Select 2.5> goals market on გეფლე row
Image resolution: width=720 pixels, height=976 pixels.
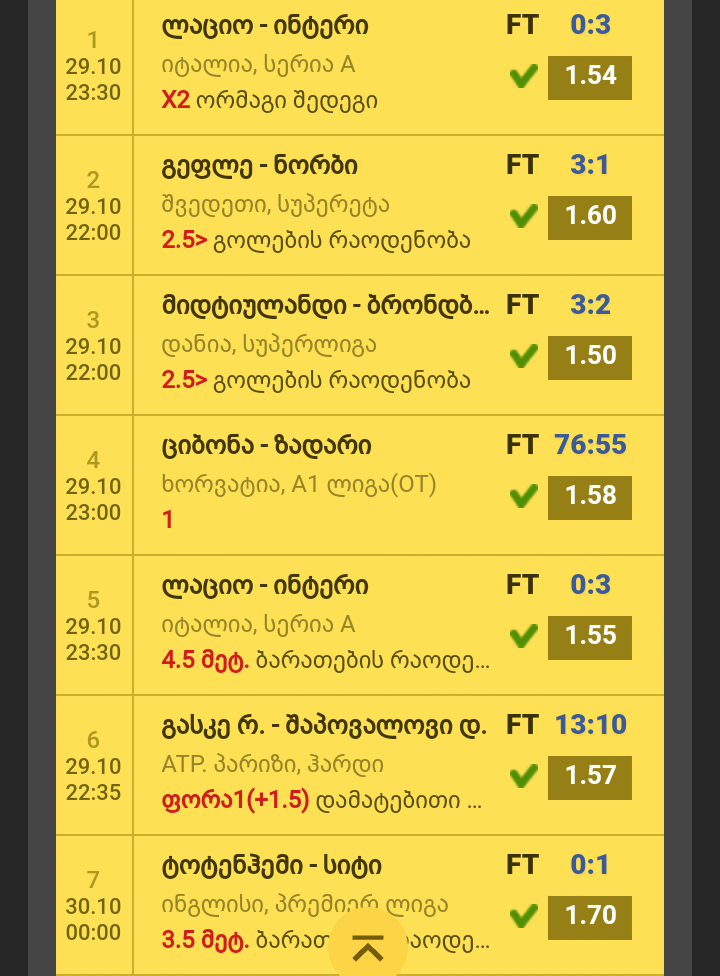tap(184, 240)
